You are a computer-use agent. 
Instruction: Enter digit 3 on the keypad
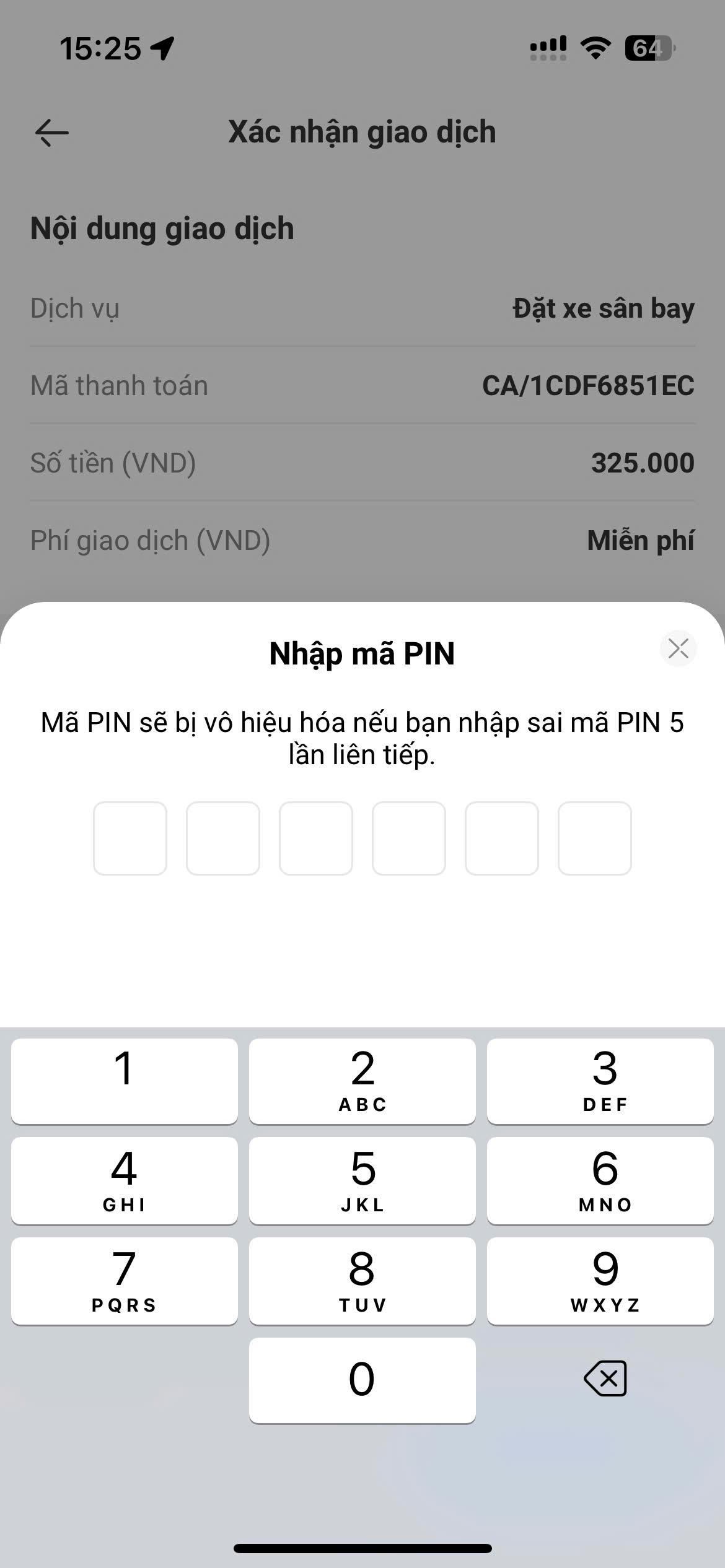click(x=600, y=1081)
